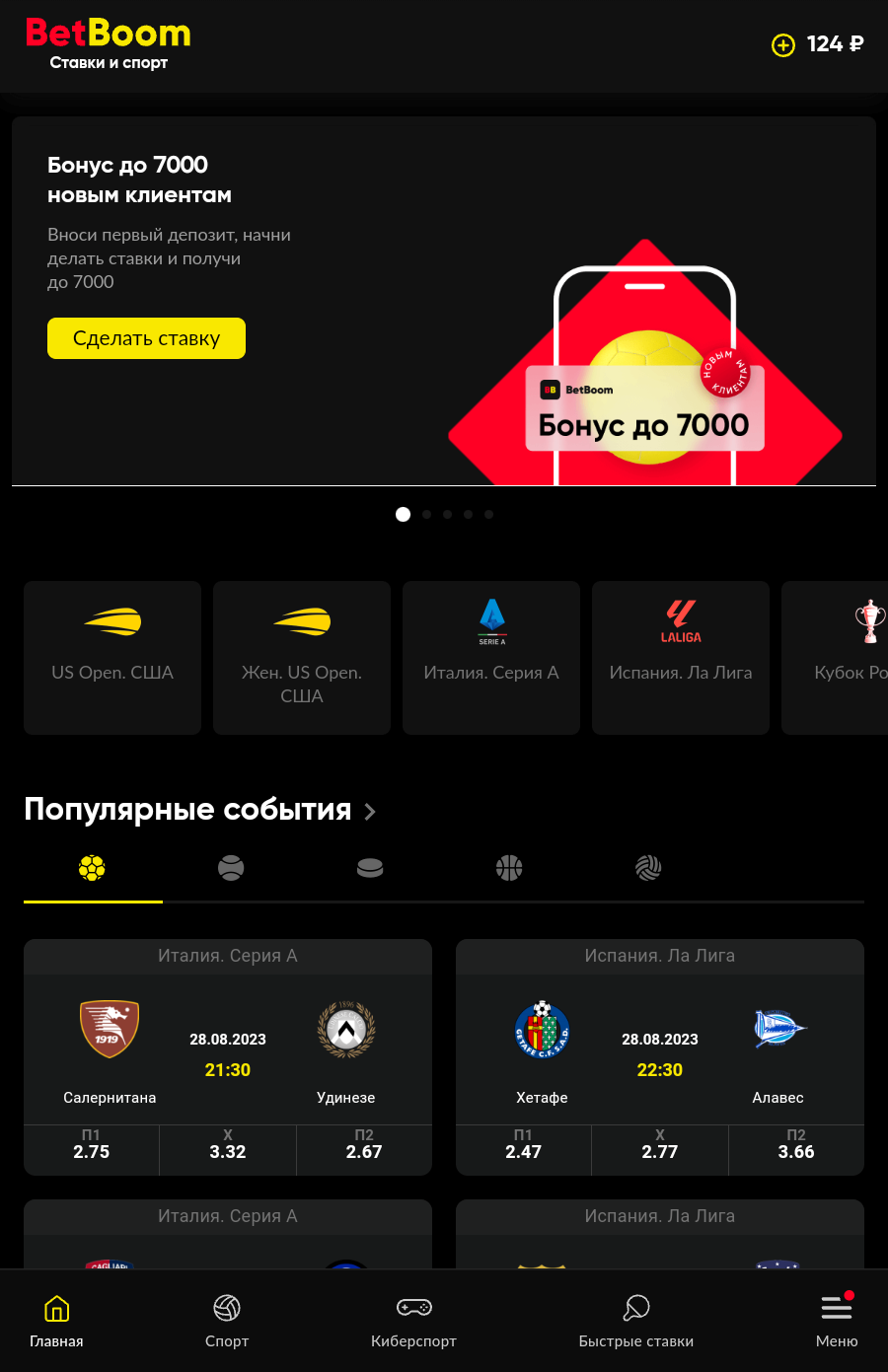Screen dimensions: 888x1372
Task: Open the Испания. Ла Лига league tile
Action: coord(681,657)
